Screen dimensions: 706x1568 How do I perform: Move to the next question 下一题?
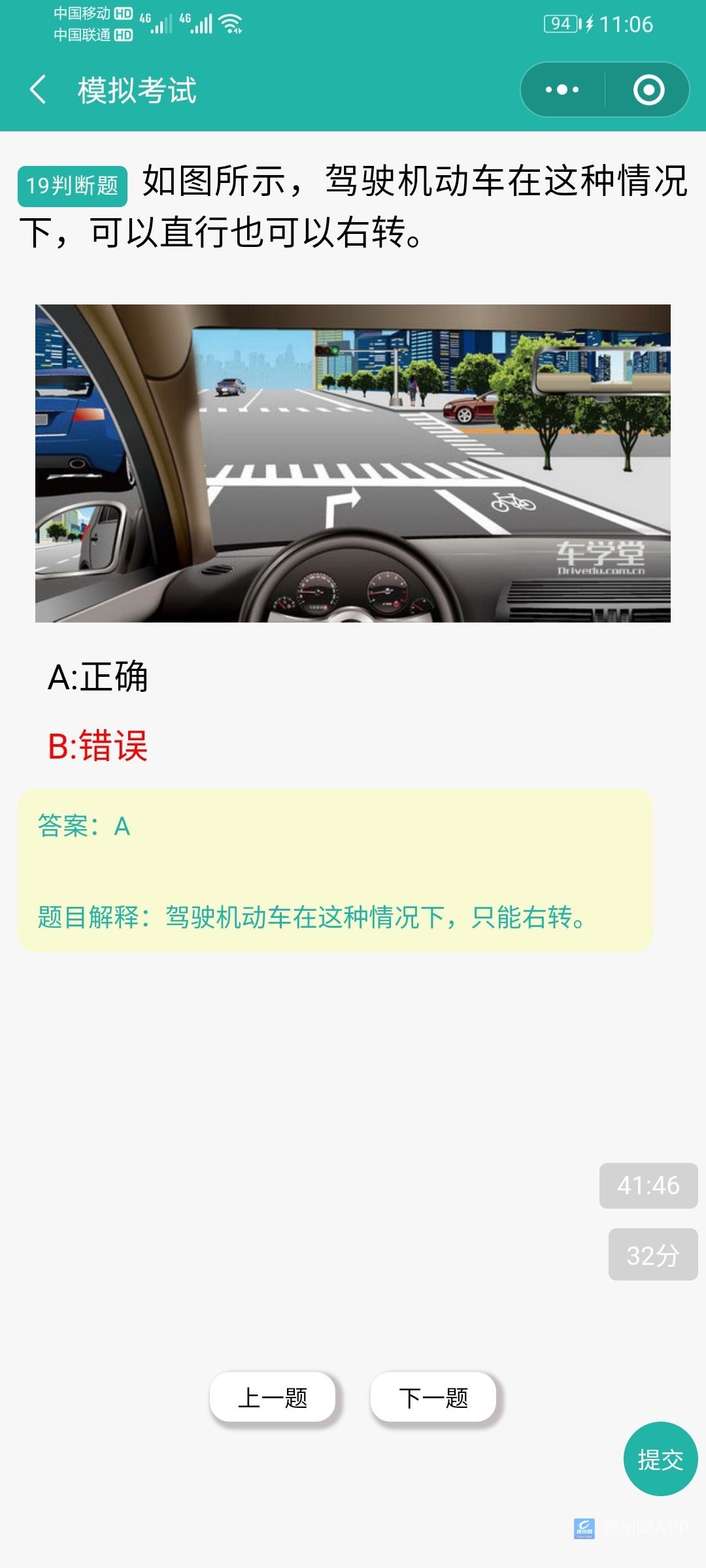click(x=433, y=1397)
